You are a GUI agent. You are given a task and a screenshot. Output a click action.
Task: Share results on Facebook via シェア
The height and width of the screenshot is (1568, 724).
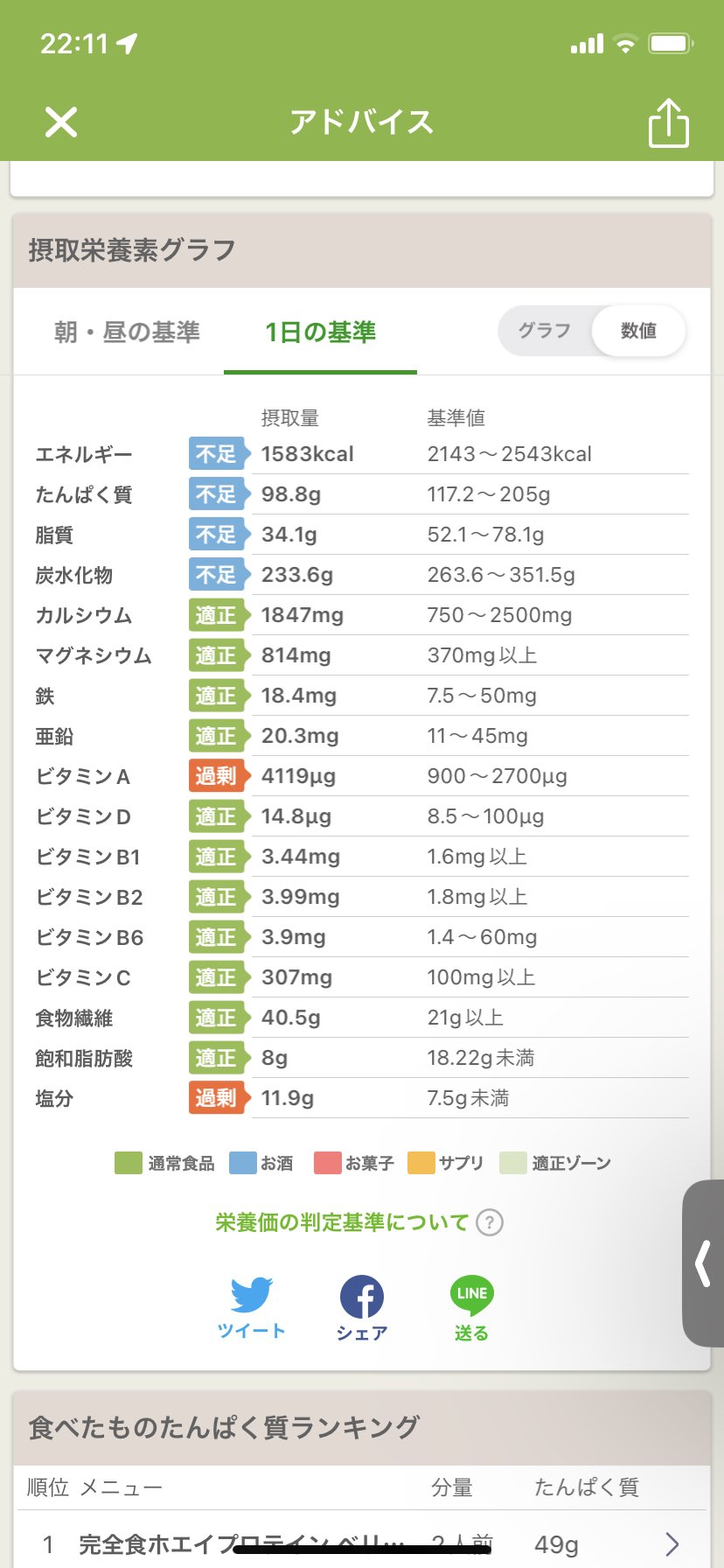coord(361,1308)
